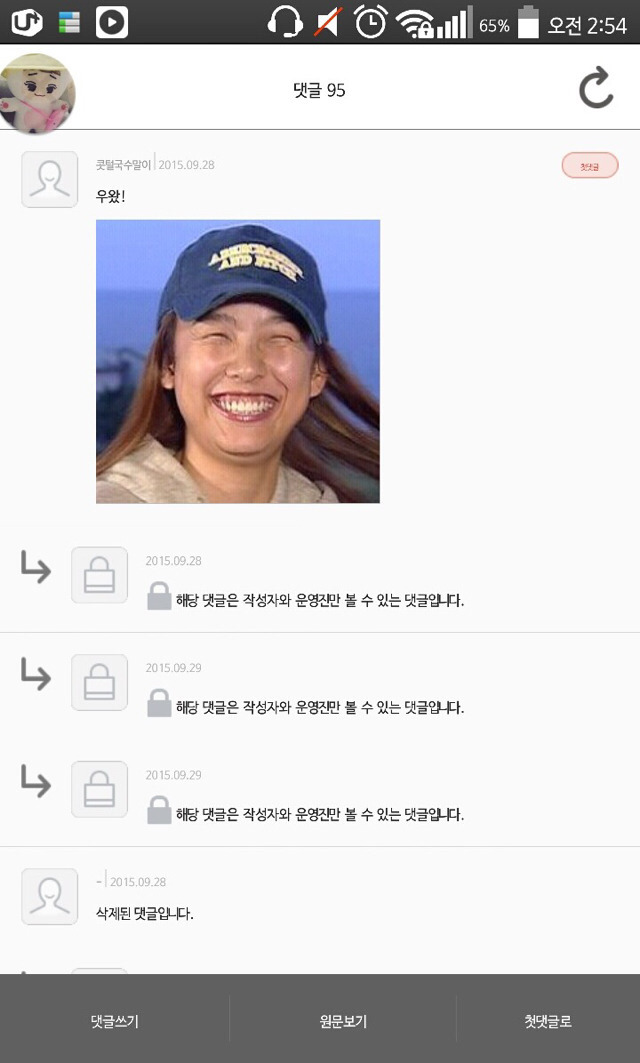This screenshot has height=1063, width=640.
Task: Open the profile picture at top left
Action: [x=38, y=93]
